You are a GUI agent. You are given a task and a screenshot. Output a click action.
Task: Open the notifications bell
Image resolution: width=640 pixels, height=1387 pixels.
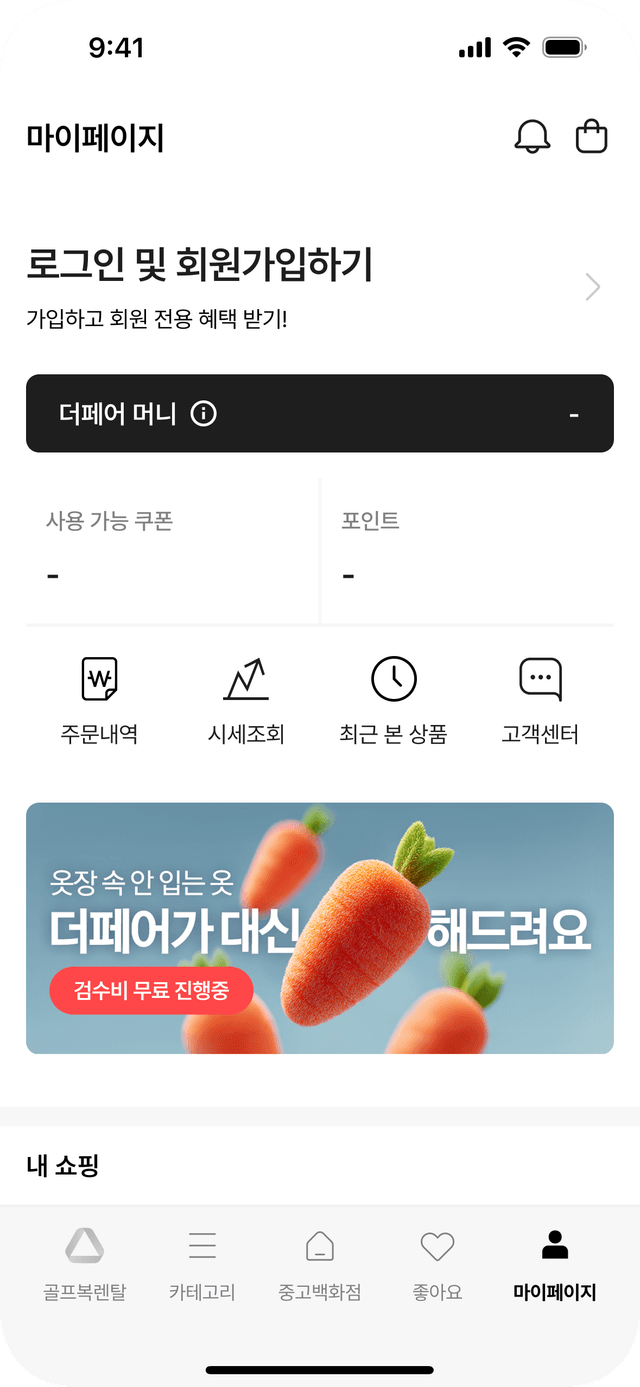click(532, 137)
